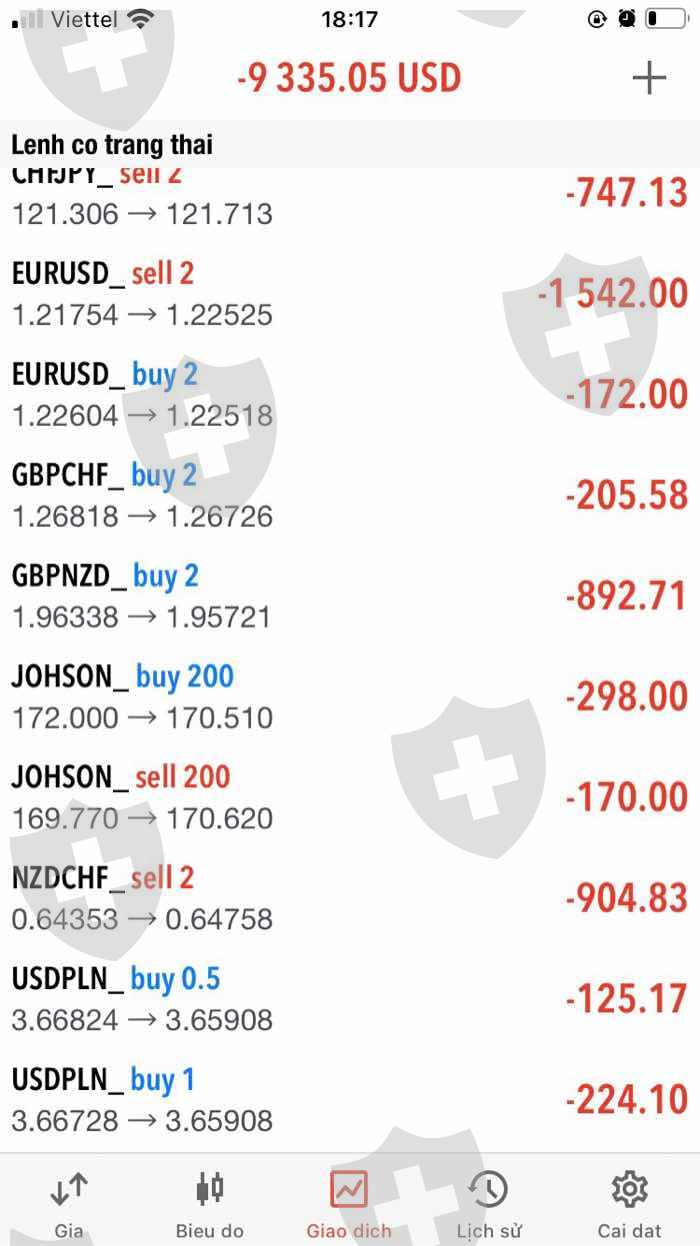
Task: Open the EURUSD_ sell 2 position
Action: point(350,294)
